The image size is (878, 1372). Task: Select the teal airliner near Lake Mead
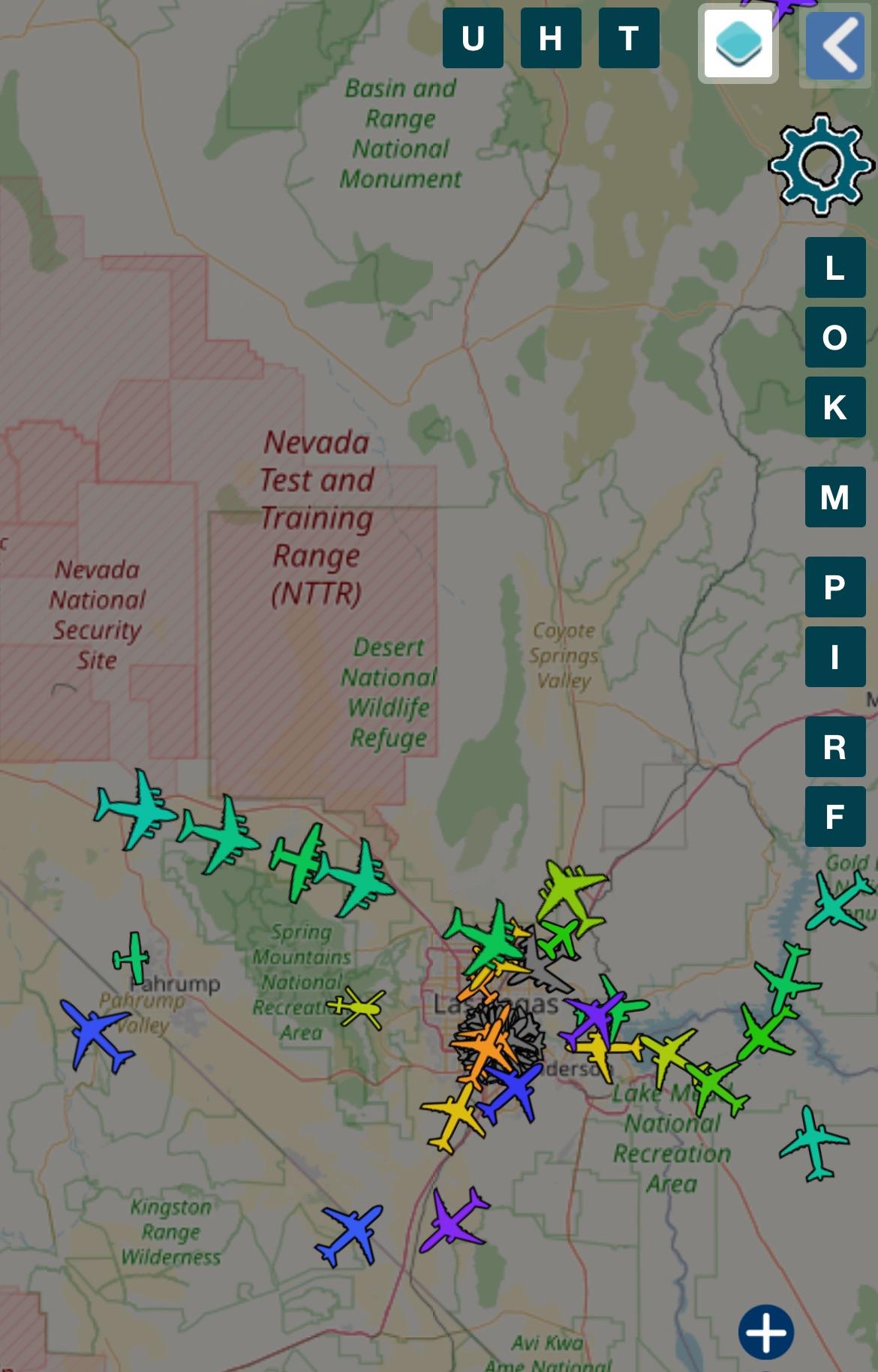(x=810, y=1140)
